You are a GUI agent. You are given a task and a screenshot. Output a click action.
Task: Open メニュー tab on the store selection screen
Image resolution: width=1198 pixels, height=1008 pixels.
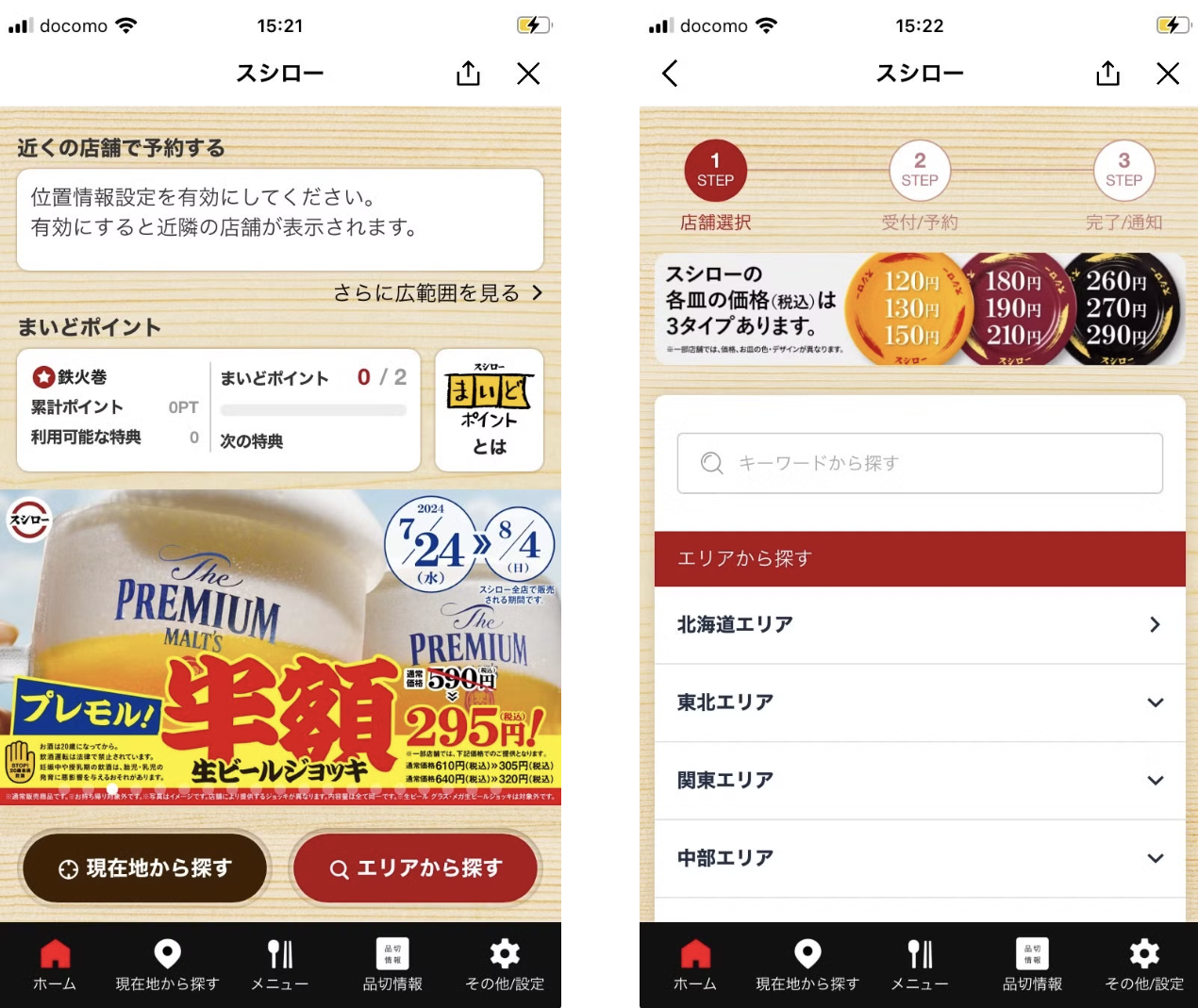coord(920,965)
